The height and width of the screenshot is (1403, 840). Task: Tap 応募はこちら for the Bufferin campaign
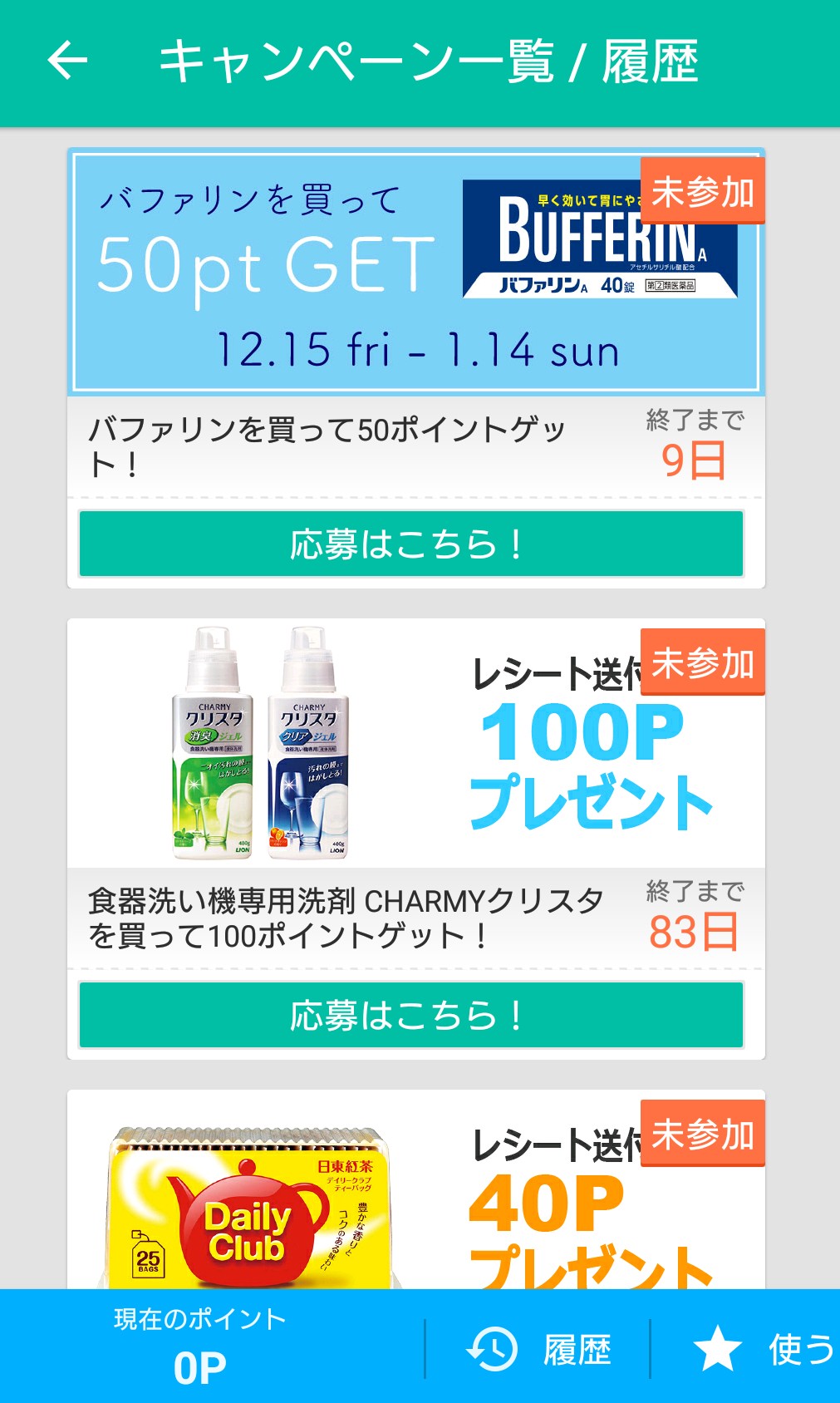point(411,544)
